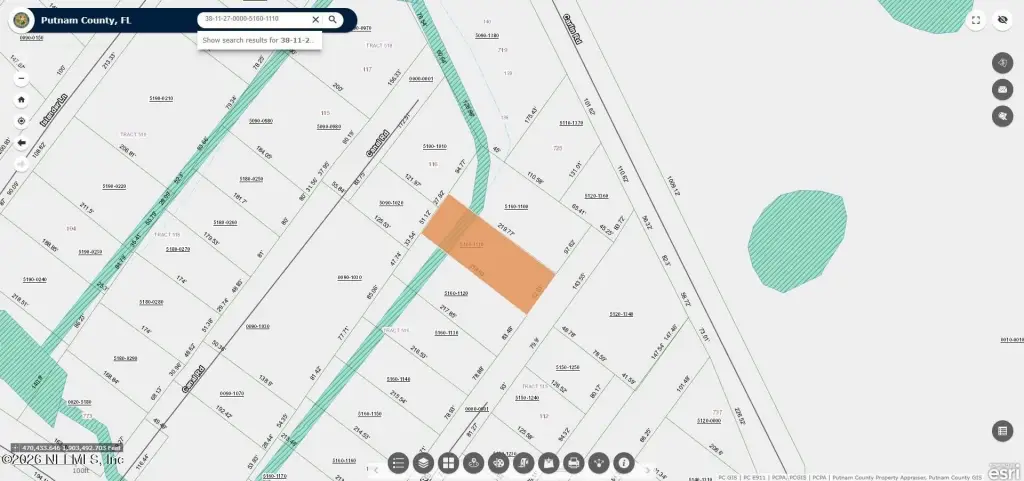This screenshot has width=1024, height=481.
Task: Open the map layers panel
Action: [x=423, y=463]
